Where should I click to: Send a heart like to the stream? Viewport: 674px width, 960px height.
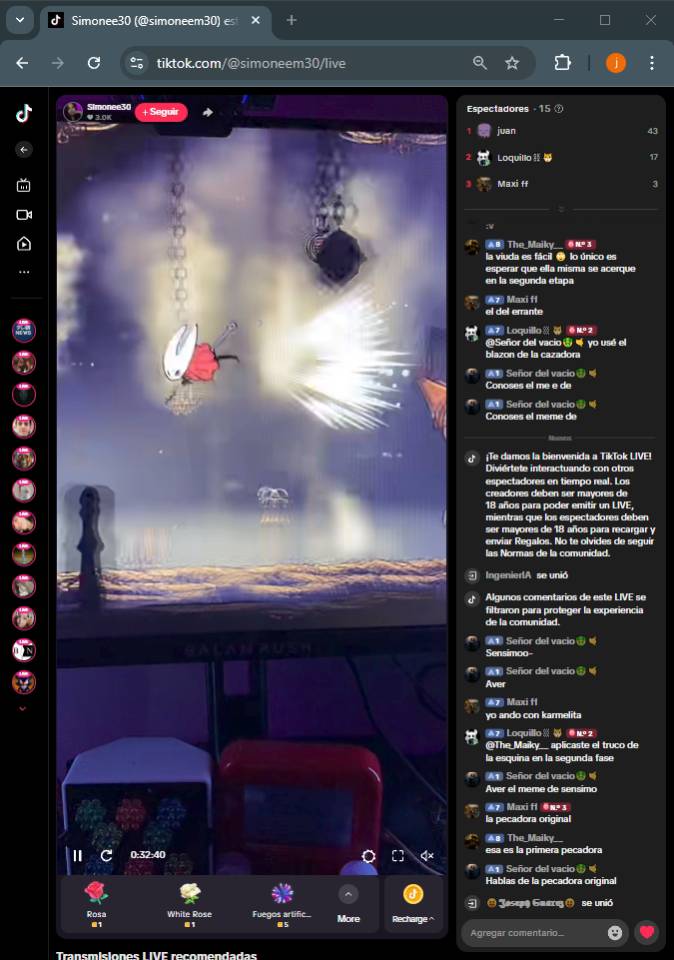(x=647, y=932)
